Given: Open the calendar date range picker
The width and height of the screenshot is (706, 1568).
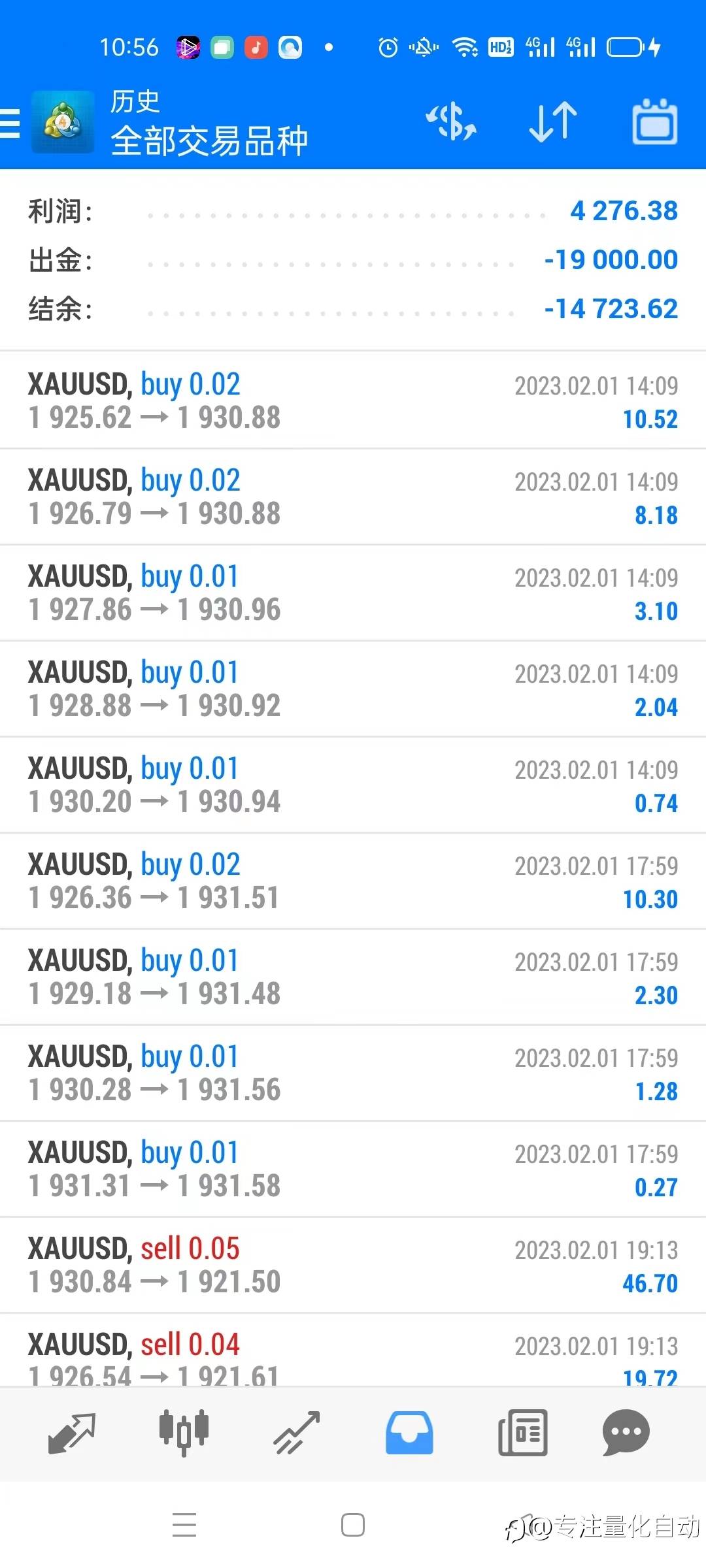Looking at the screenshot, I should [655, 122].
